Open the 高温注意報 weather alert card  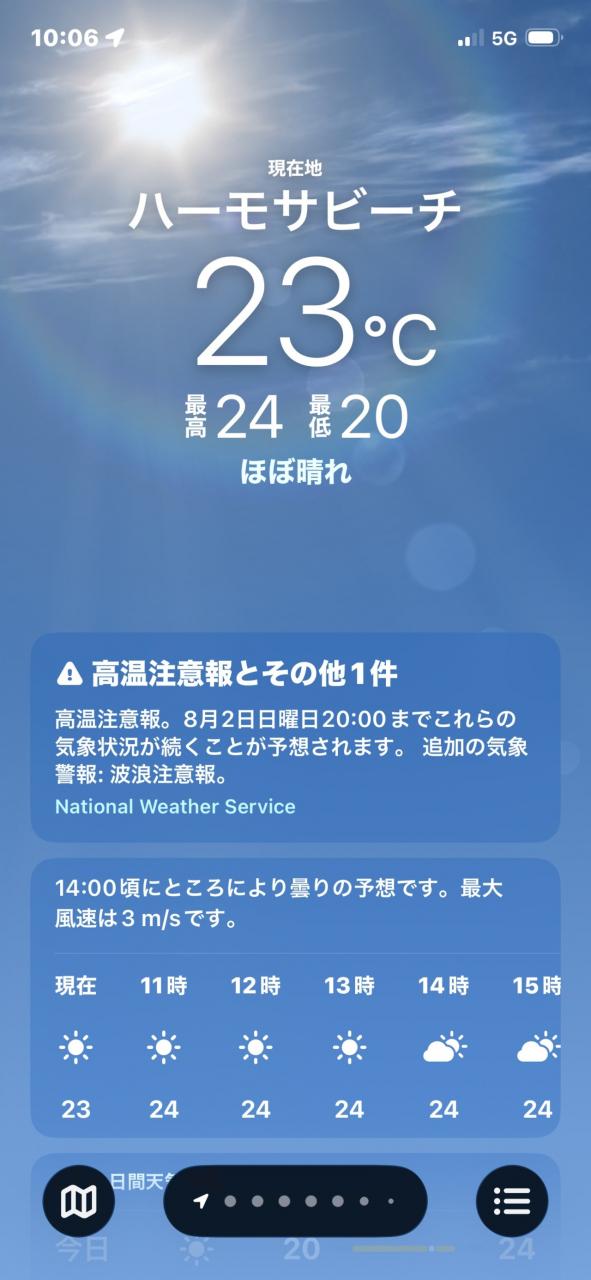click(x=295, y=737)
